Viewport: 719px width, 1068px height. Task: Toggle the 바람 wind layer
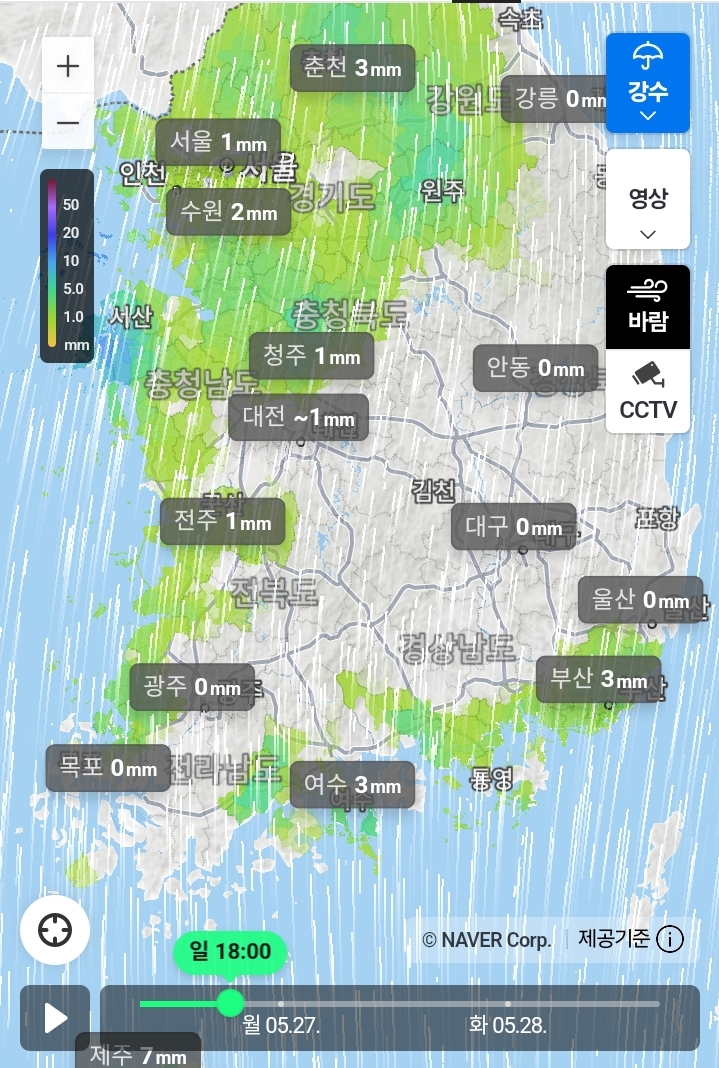pos(648,307)
